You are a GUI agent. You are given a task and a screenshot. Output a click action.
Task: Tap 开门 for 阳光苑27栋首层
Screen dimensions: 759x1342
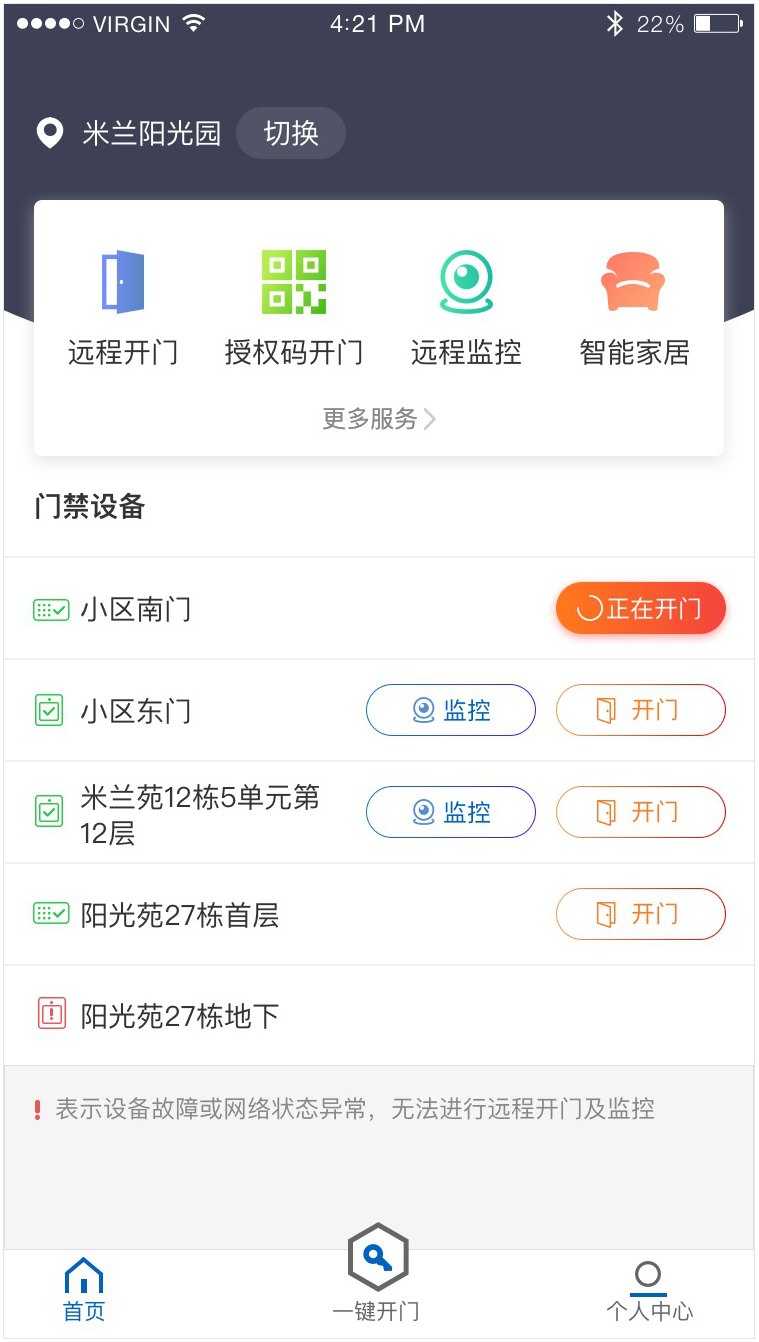point(640,914)
